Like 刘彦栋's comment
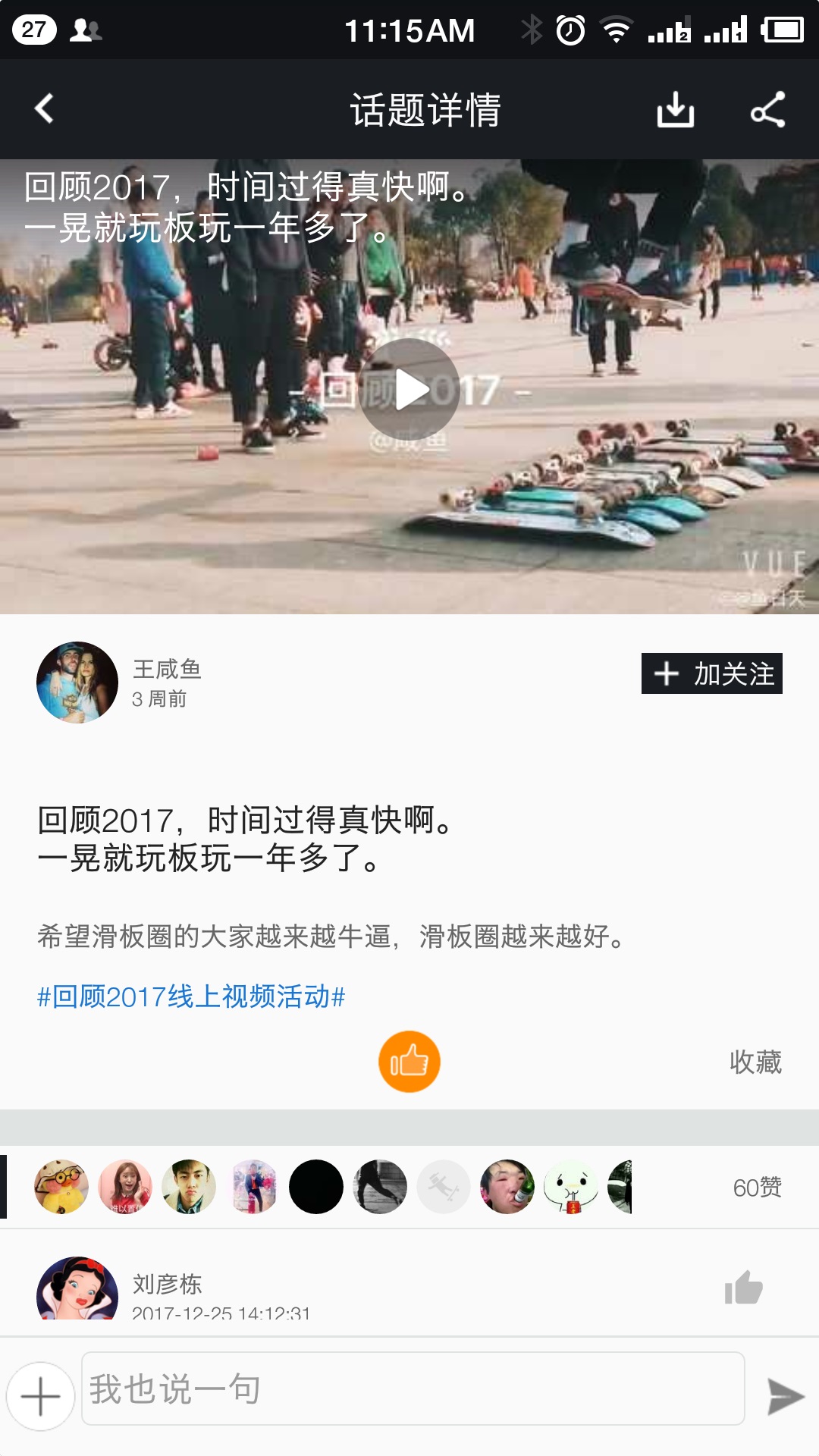Viewport: 819px width, 1456px height. pos(743,1288)
